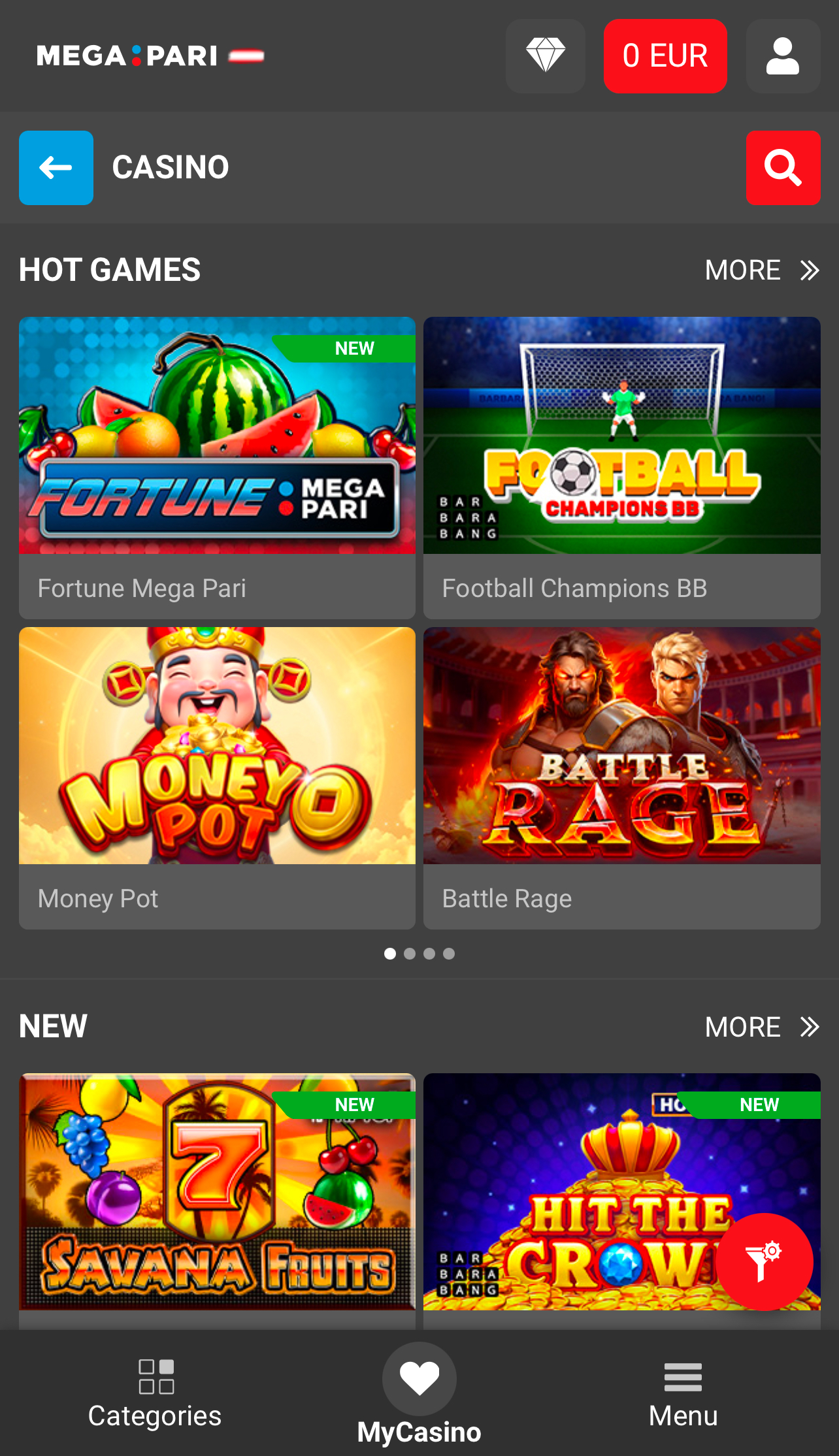839x1456 pixels.
Task: Select the second Hot Games page dot
Action: (410, 954)
